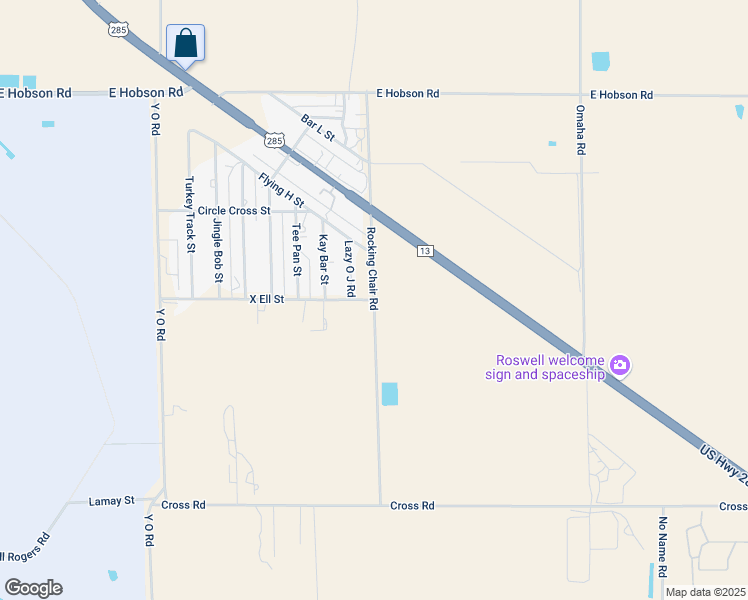Open Roswell welcome sign and spaceship place
748x600 pixels.
pos(620,365)
